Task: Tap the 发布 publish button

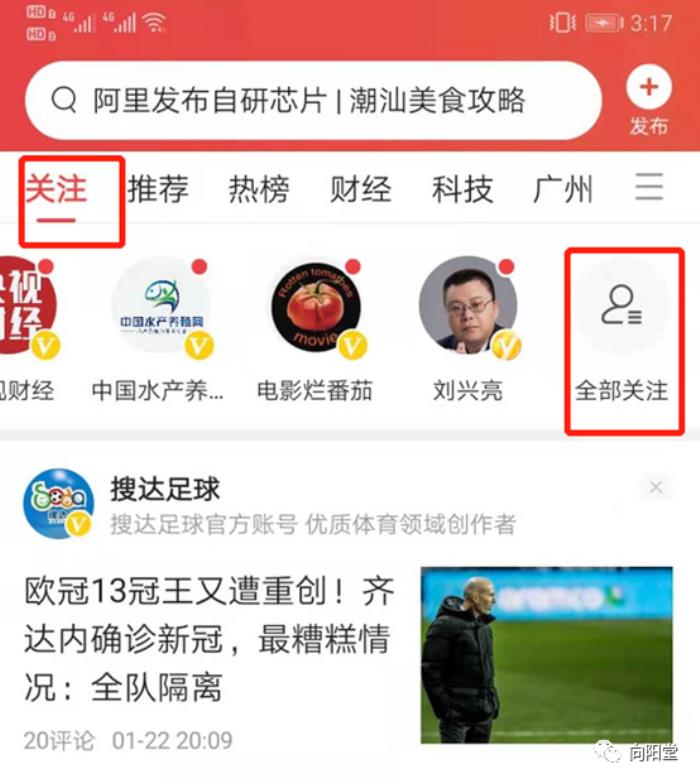Action: [648, 101]
